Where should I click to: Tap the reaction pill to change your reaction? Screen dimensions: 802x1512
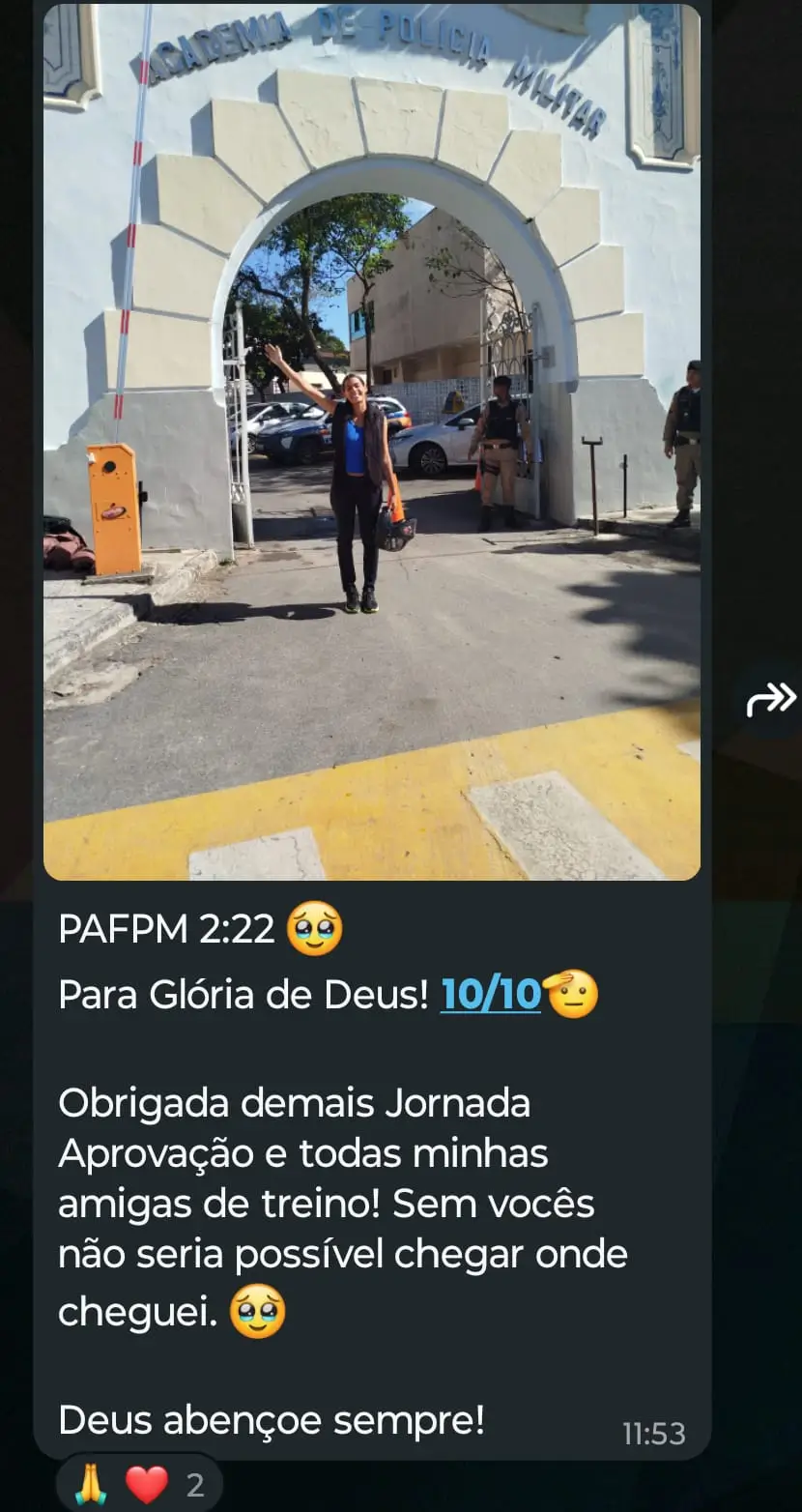(x=135, y=1482)
